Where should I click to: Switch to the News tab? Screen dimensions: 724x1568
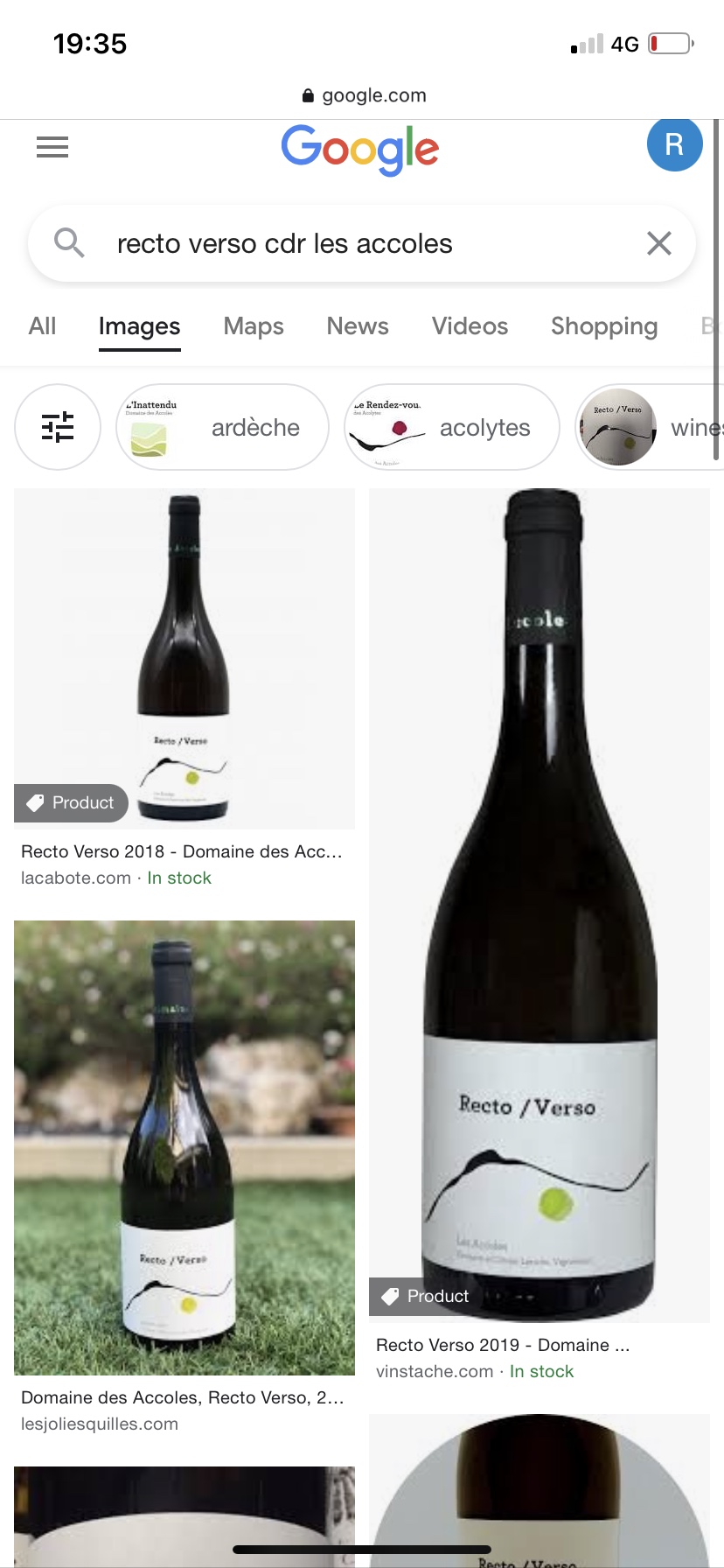(x=358, y=326)
